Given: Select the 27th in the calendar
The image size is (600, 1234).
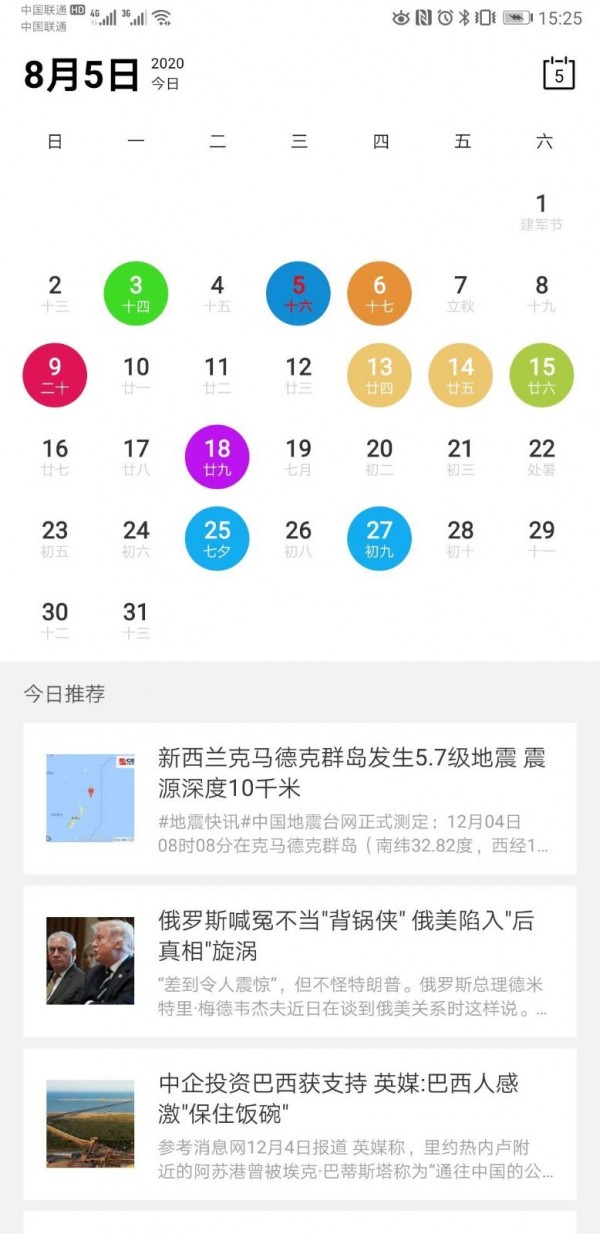Looking at the screenshot, I should (379, 538).
